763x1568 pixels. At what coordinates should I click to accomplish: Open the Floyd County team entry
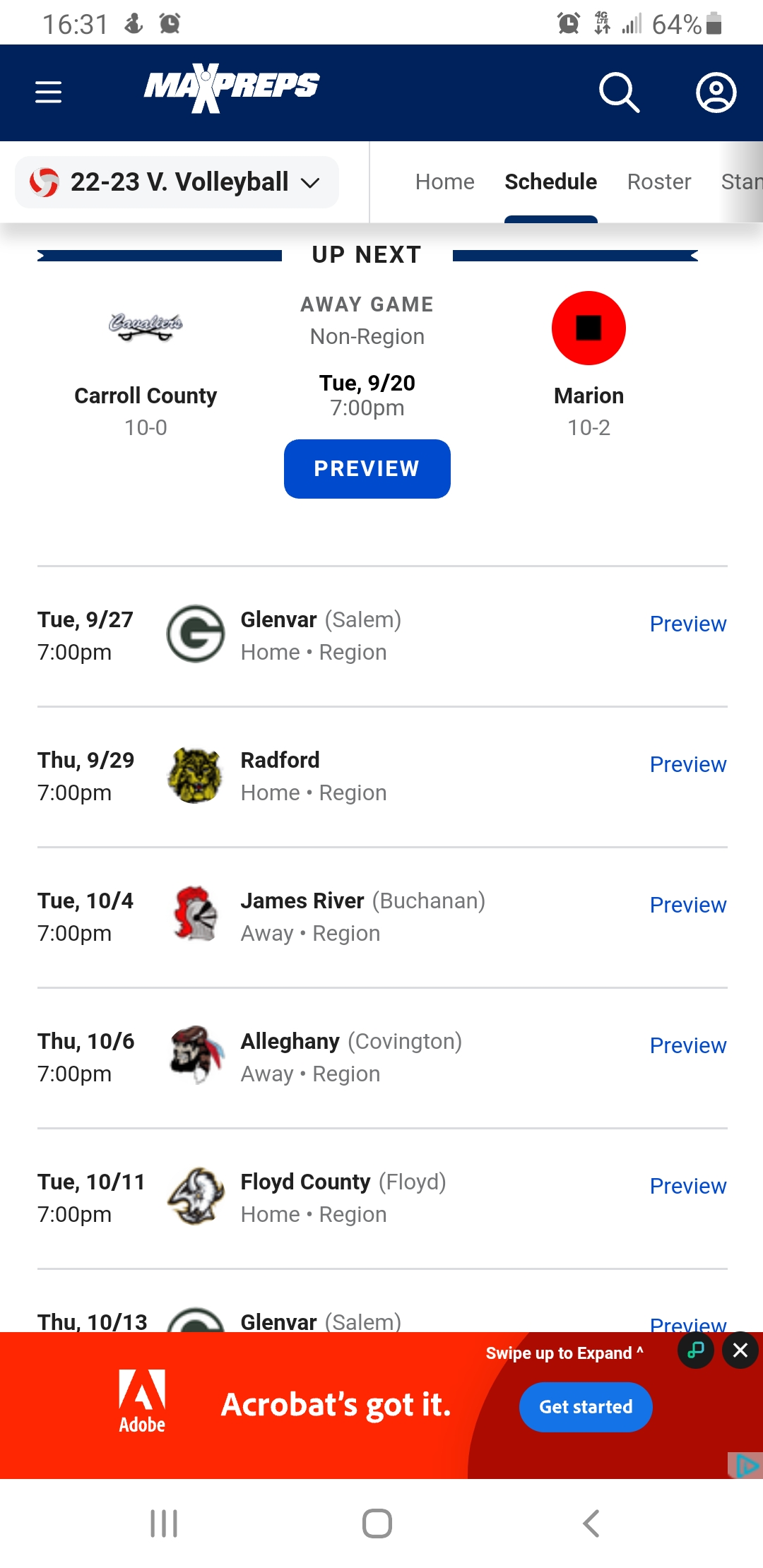click(305, 1182)
